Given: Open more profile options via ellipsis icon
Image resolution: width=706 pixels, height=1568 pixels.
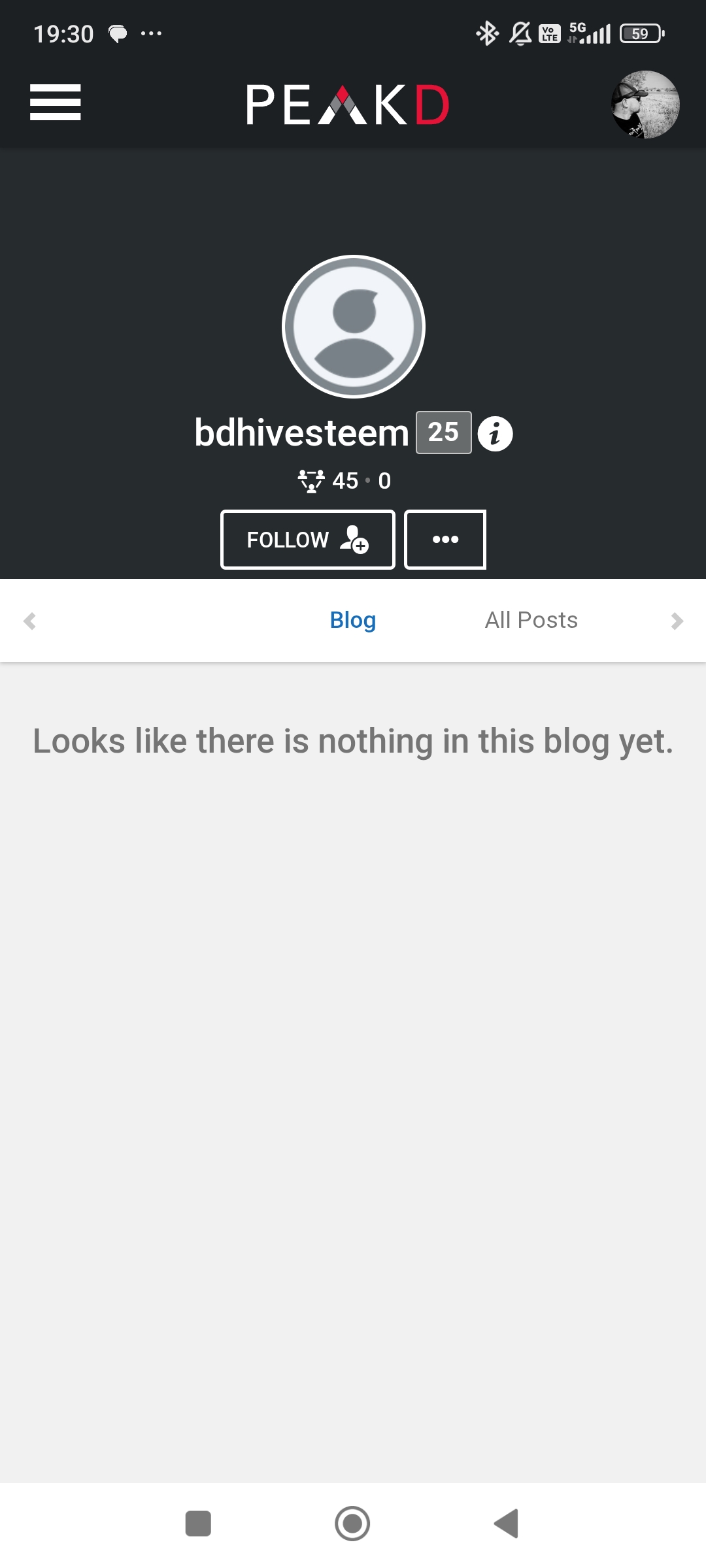Looking at the screenshot, I should point(445,539).
